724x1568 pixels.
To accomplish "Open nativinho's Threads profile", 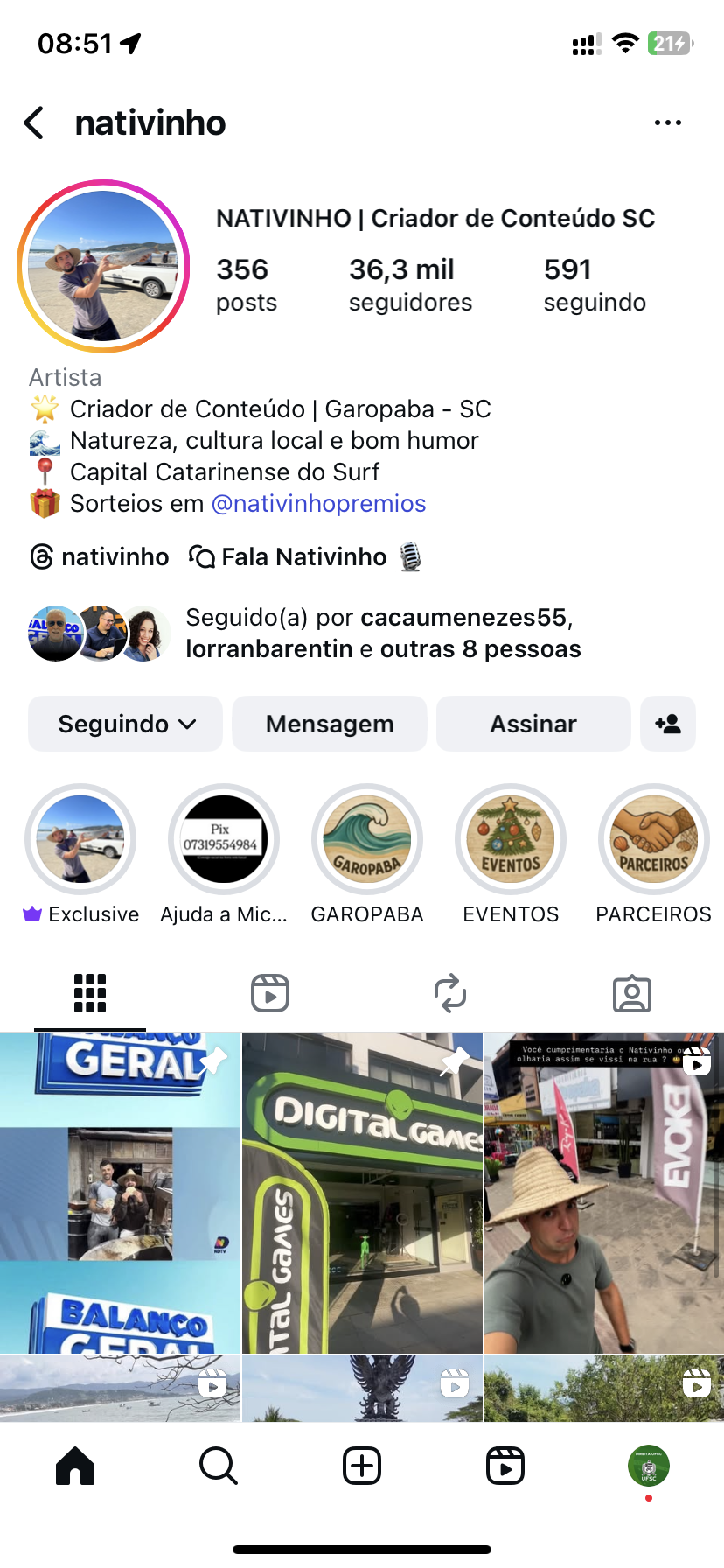I will click(100, 557).
